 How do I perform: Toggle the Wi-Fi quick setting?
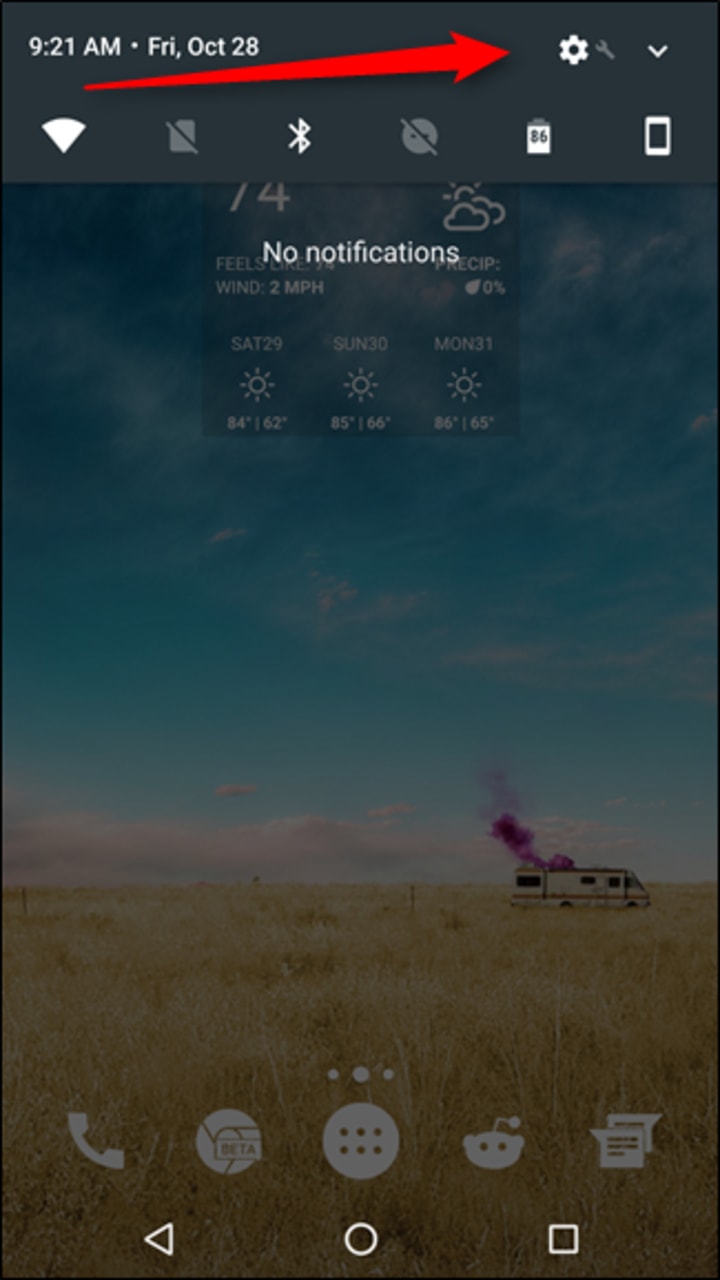pyautogui.click(x=63, y=136)
